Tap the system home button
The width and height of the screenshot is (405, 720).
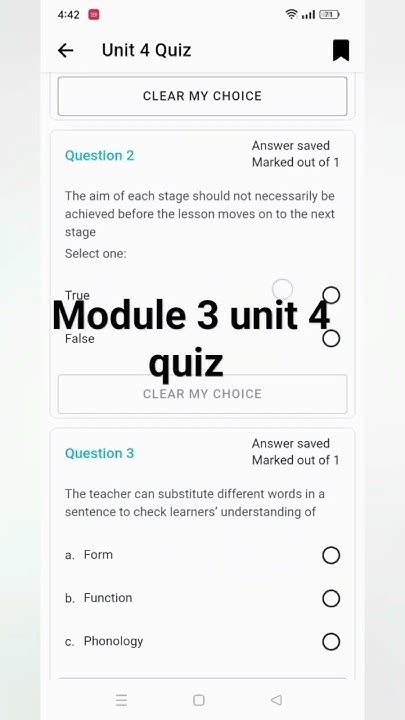199,700
